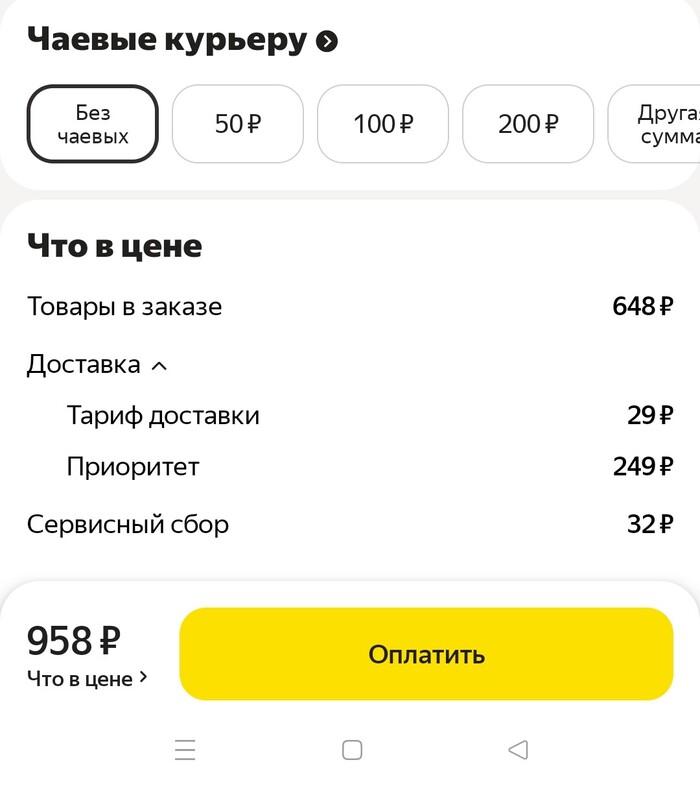Choose the 200 ₽ tip chip

(x=528, y=124)
